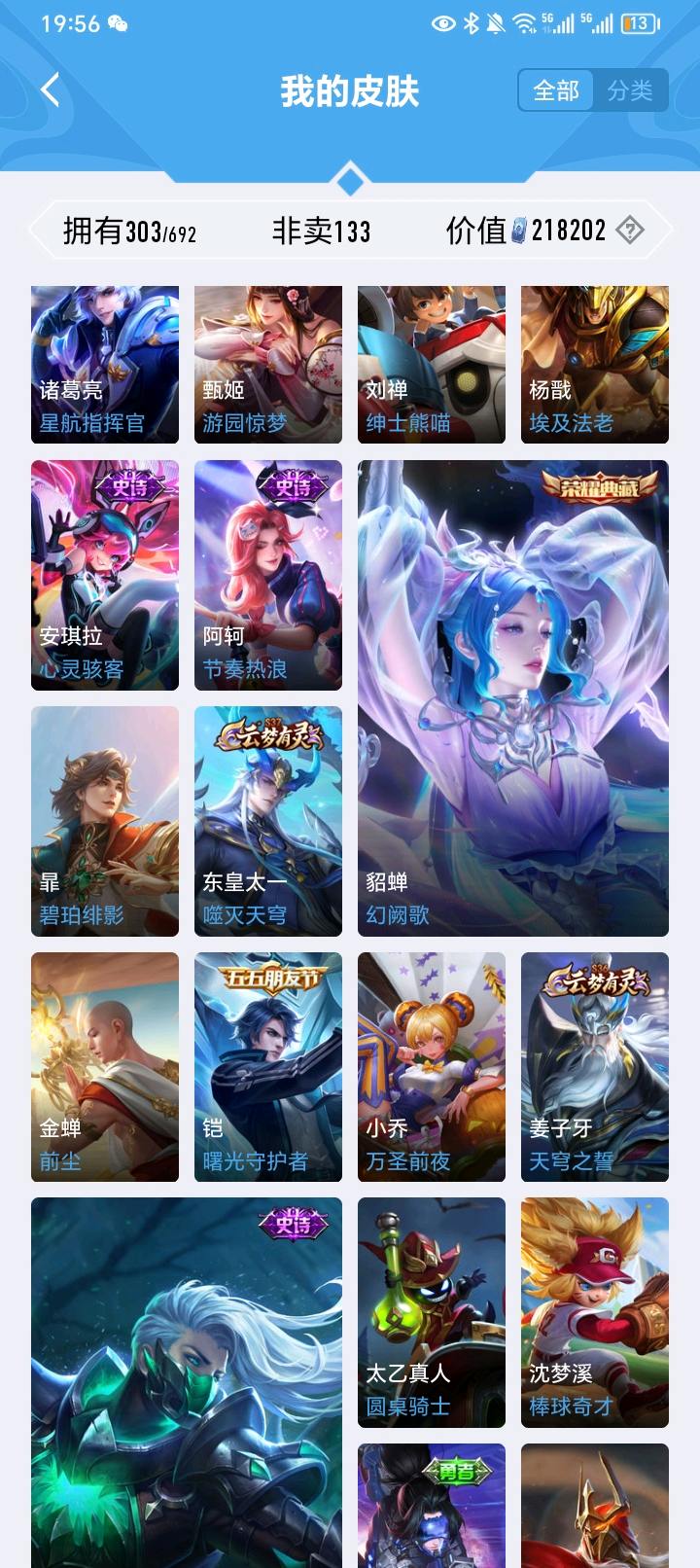Viewport: 700px width, 1568px height.
Task: Open 甄姬 游园惊梦 skin card
Action: (268, 365)
